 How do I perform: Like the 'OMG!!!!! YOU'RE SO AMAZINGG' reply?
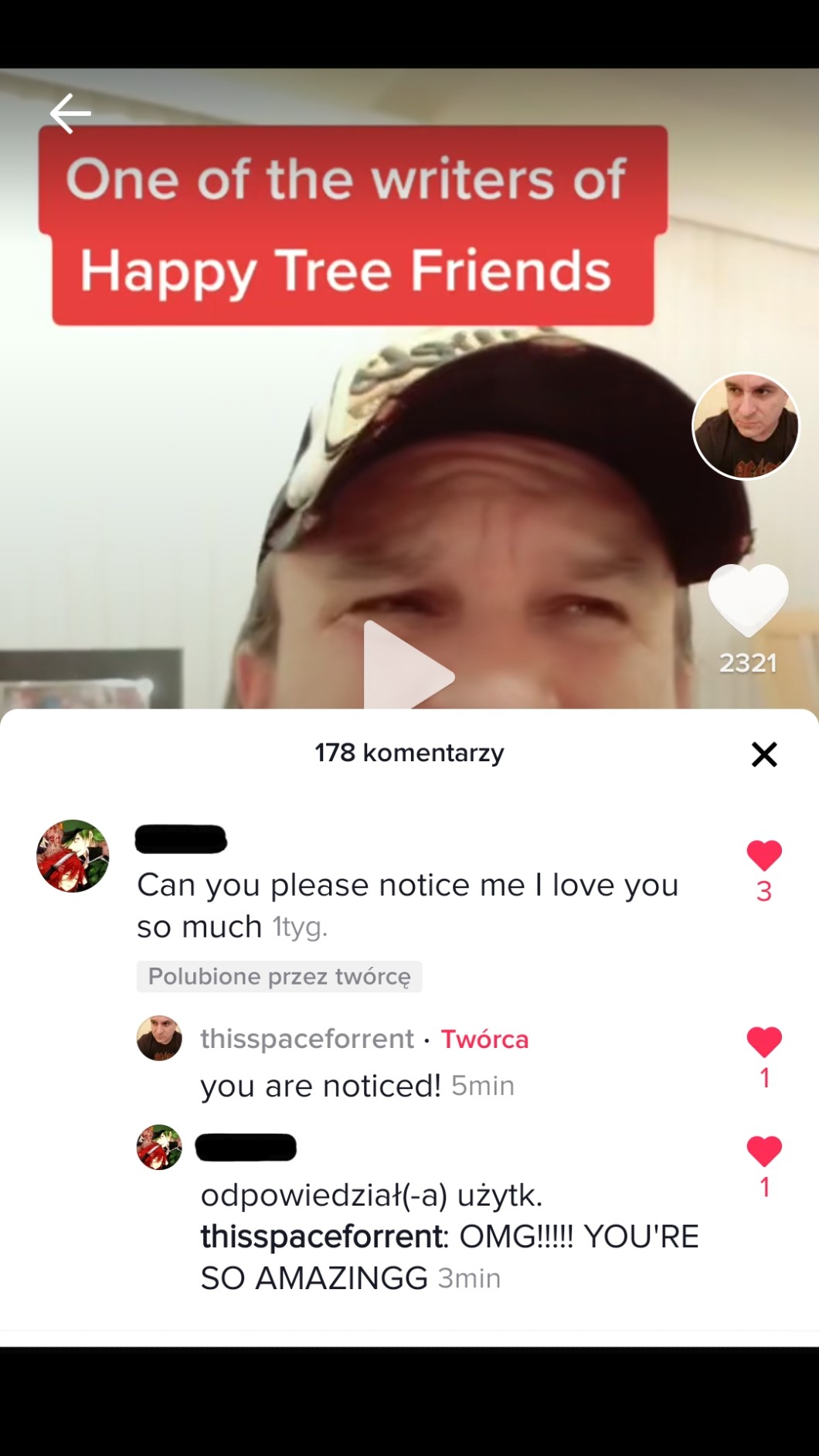tap(763, 1152)
